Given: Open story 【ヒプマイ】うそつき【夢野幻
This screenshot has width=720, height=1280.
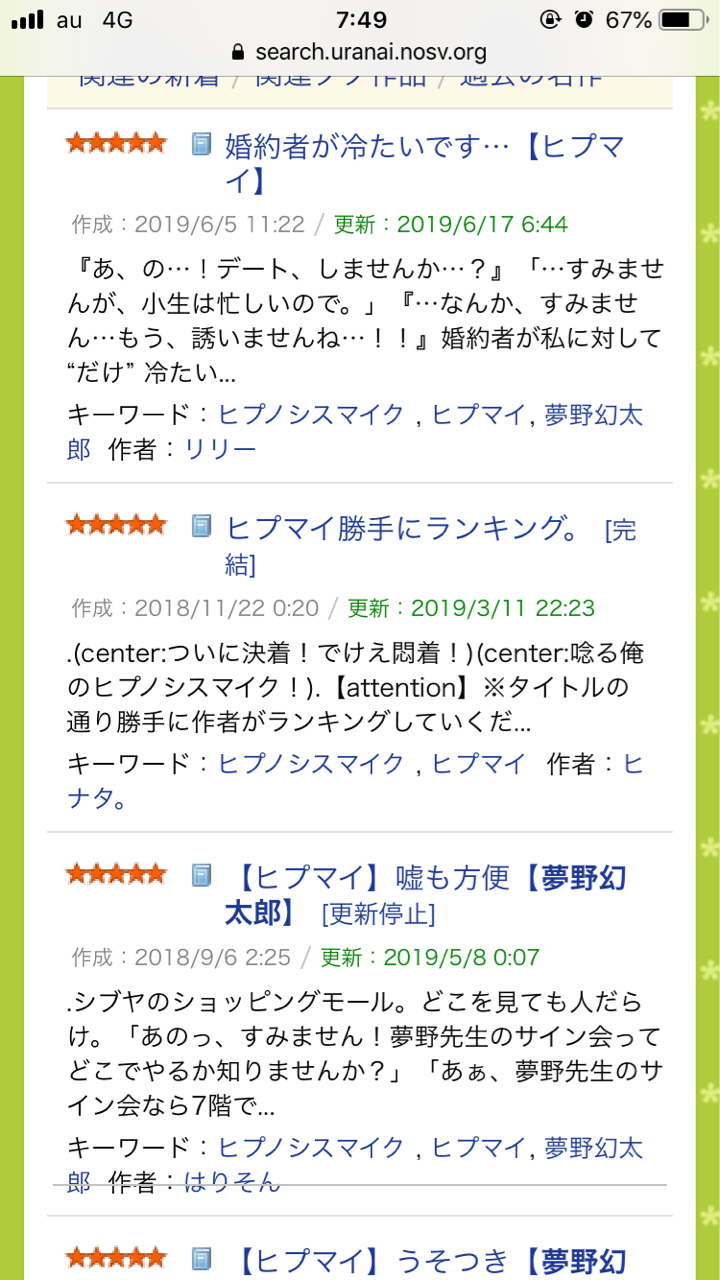Looking at the screenshot, I should 429,1260.
